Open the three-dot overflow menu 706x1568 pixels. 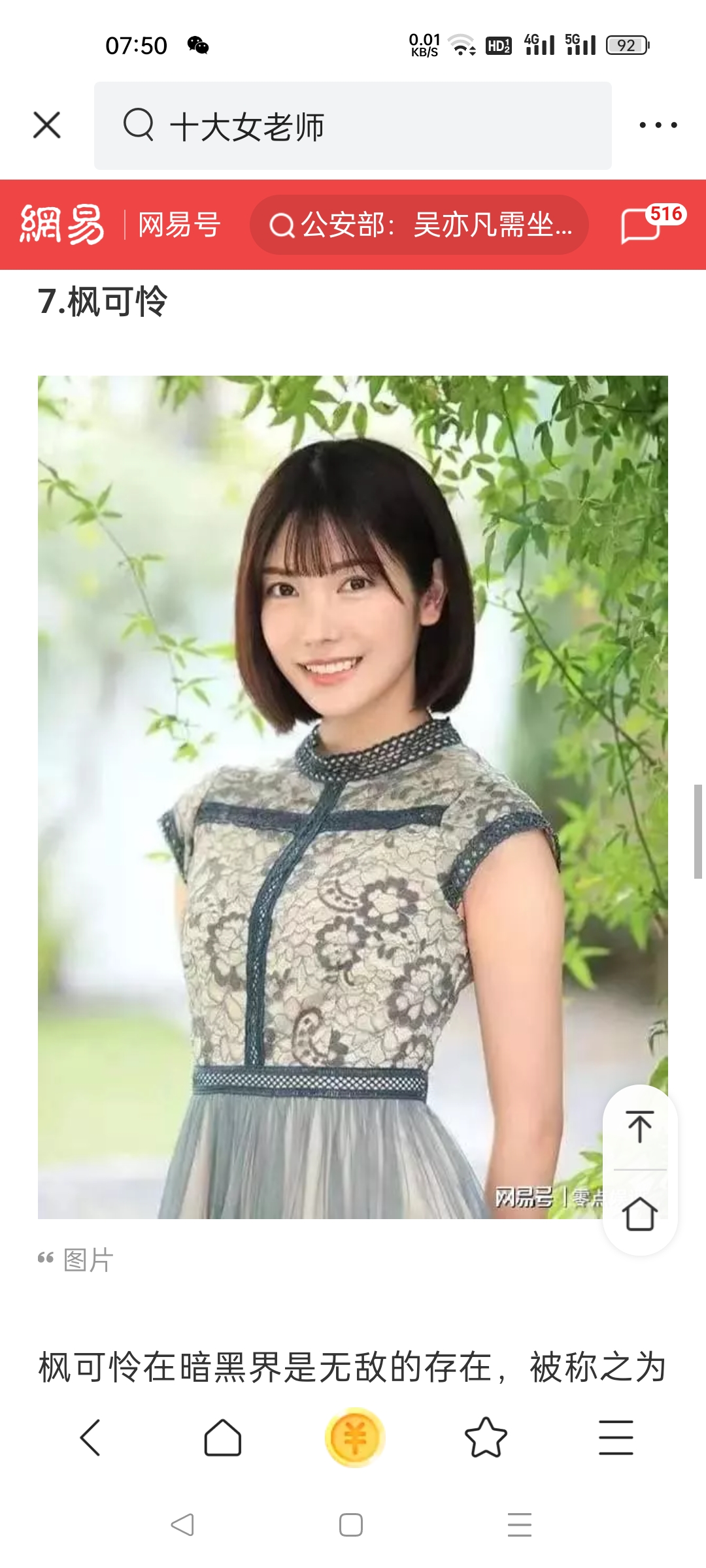click(658, 125)
